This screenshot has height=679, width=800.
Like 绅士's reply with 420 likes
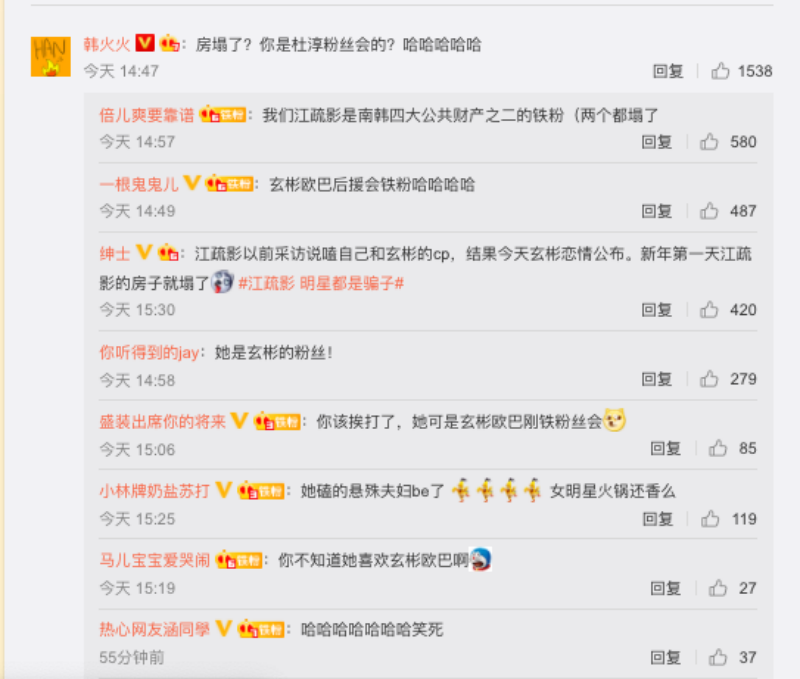pyautogui.click(x=710, y=310)
